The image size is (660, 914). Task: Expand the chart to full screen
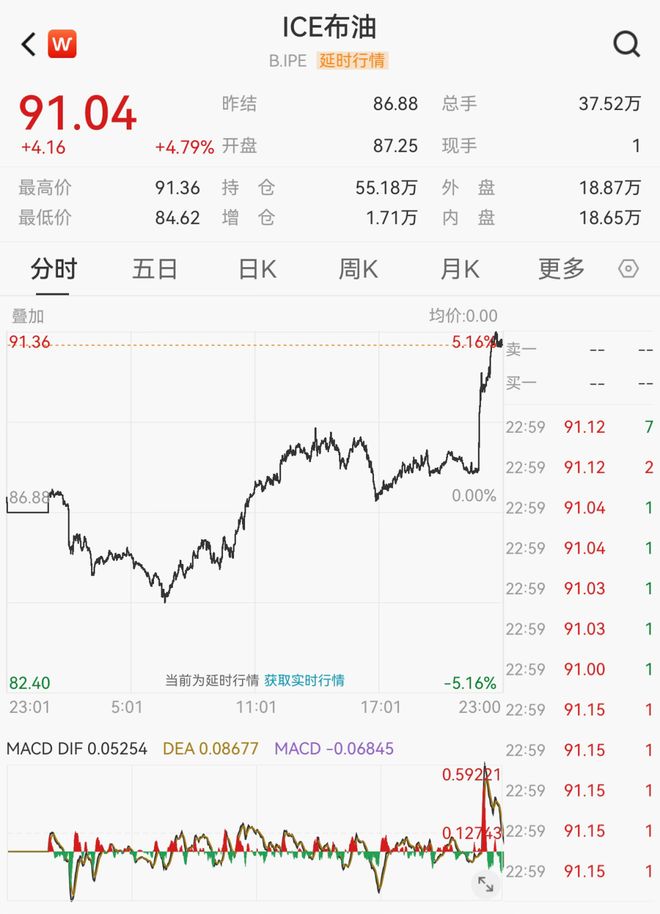pyautogui.click(x=486, y=884)
